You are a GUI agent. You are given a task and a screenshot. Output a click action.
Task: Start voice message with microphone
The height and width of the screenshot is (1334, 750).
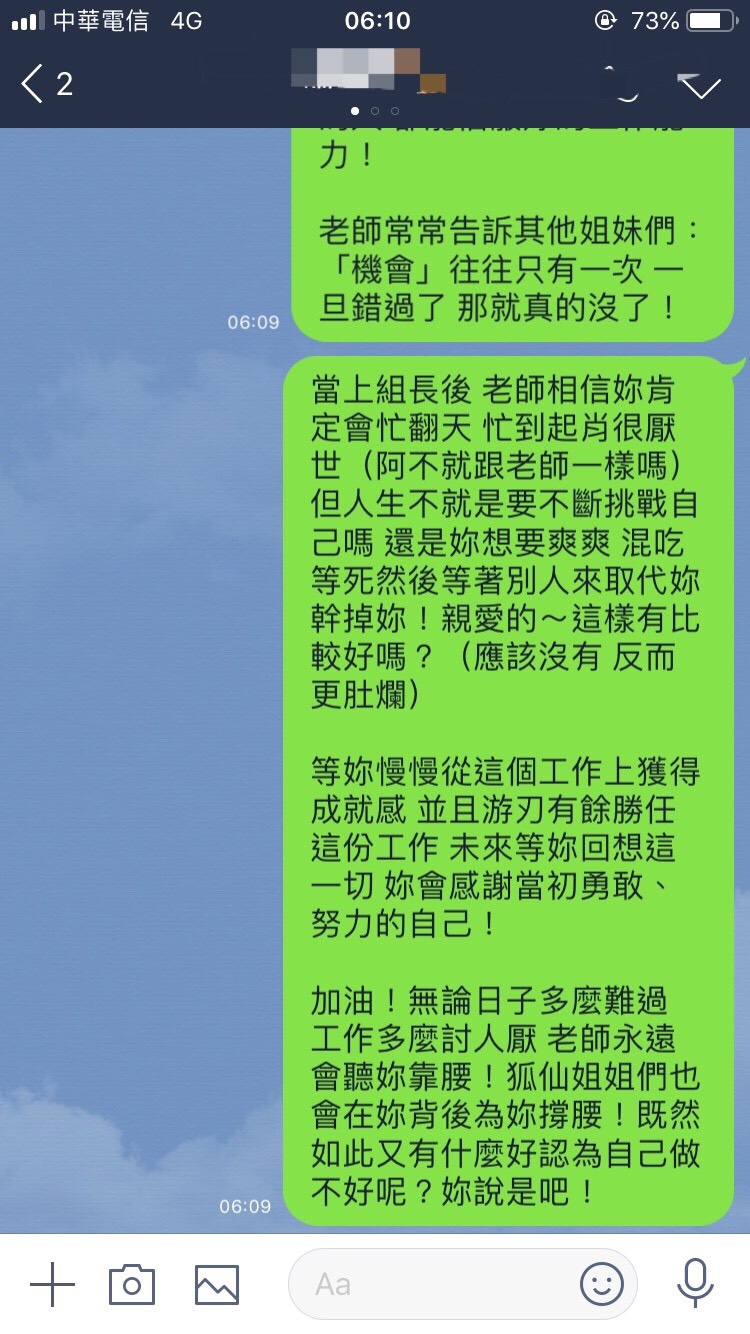click(693, 1284)
